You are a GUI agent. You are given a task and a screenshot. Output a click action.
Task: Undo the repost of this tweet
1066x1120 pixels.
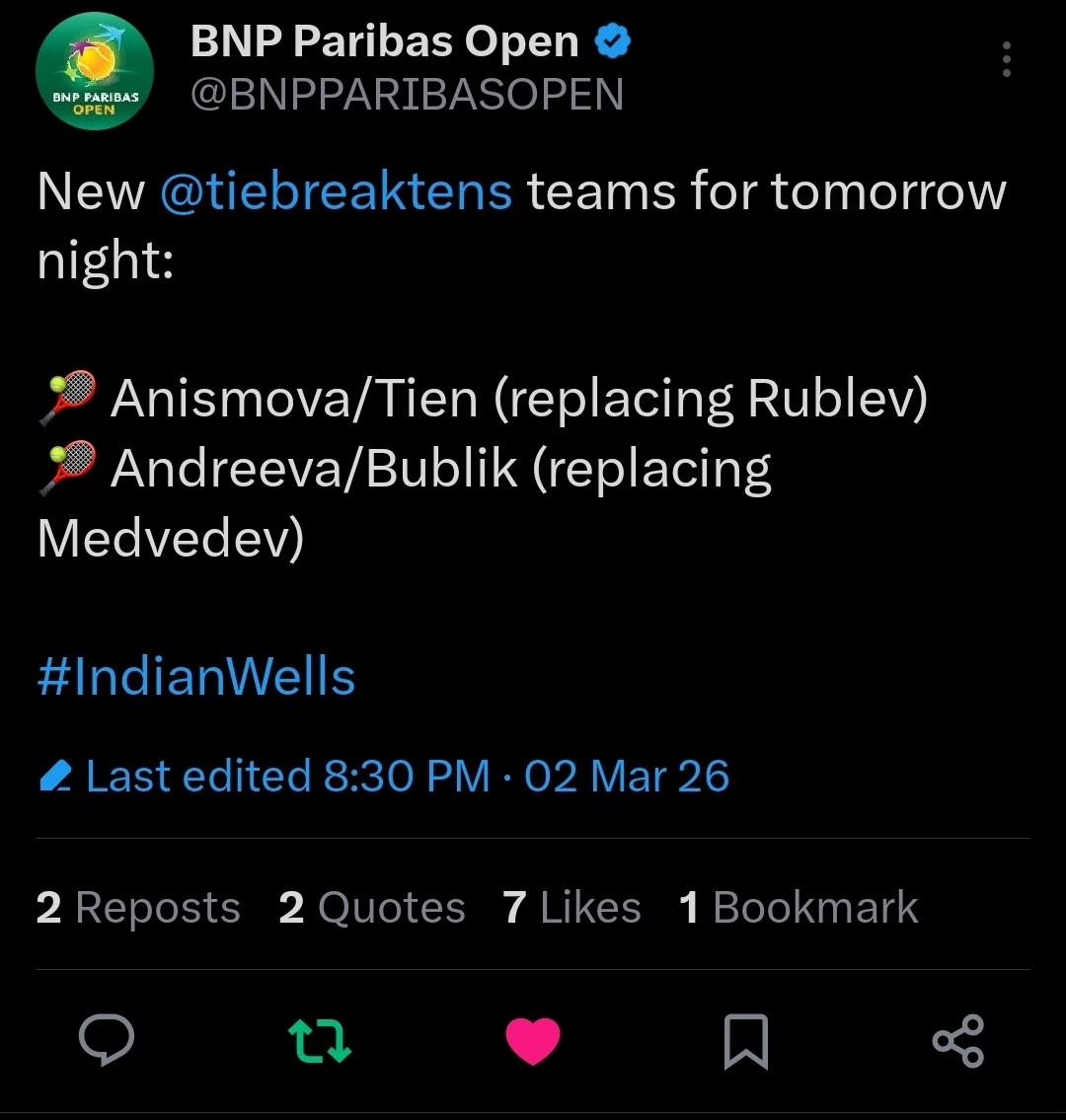pos(319,1040)
